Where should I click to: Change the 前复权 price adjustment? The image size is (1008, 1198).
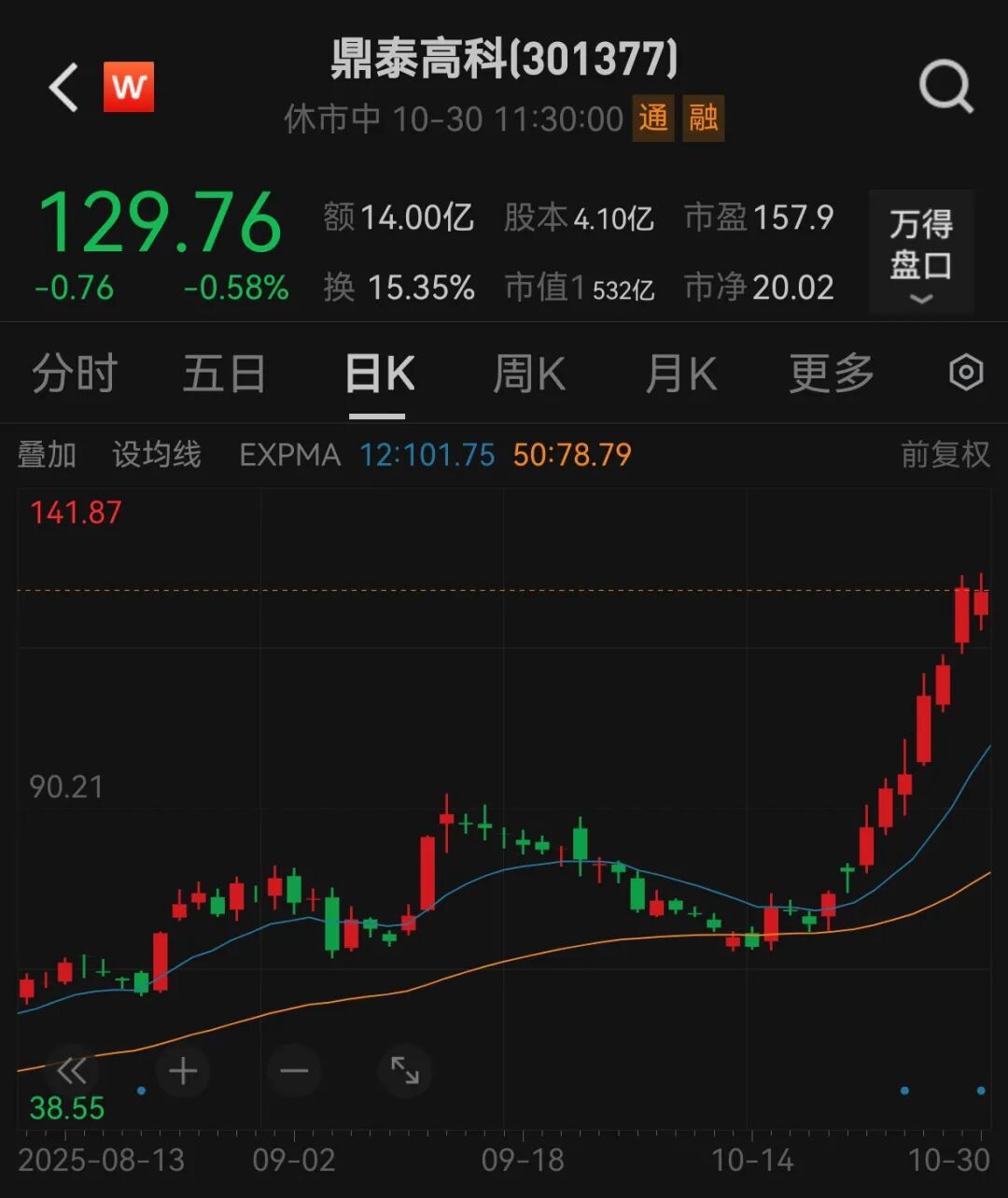(945, 455)
